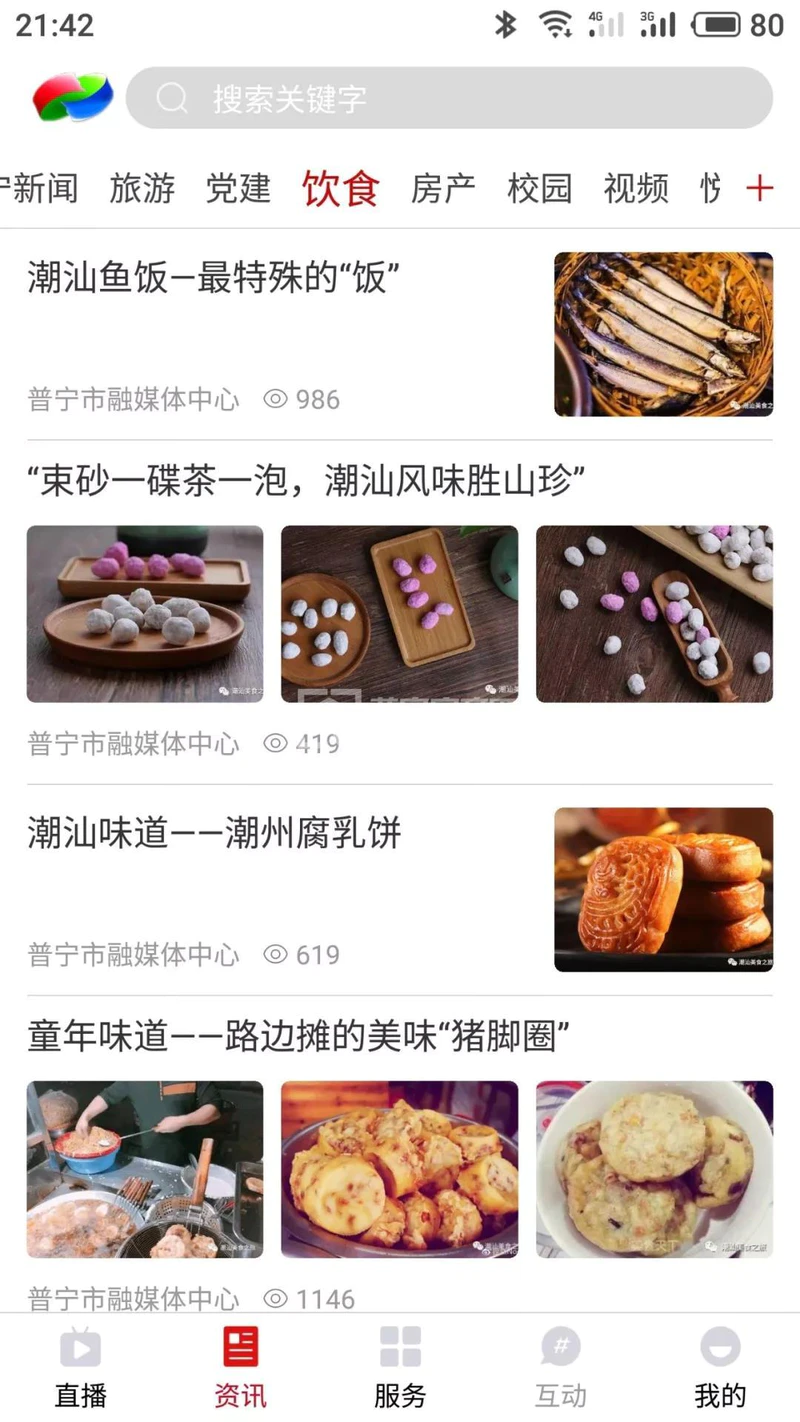Select the 房产 channel tab

click(x=443, y=188)
